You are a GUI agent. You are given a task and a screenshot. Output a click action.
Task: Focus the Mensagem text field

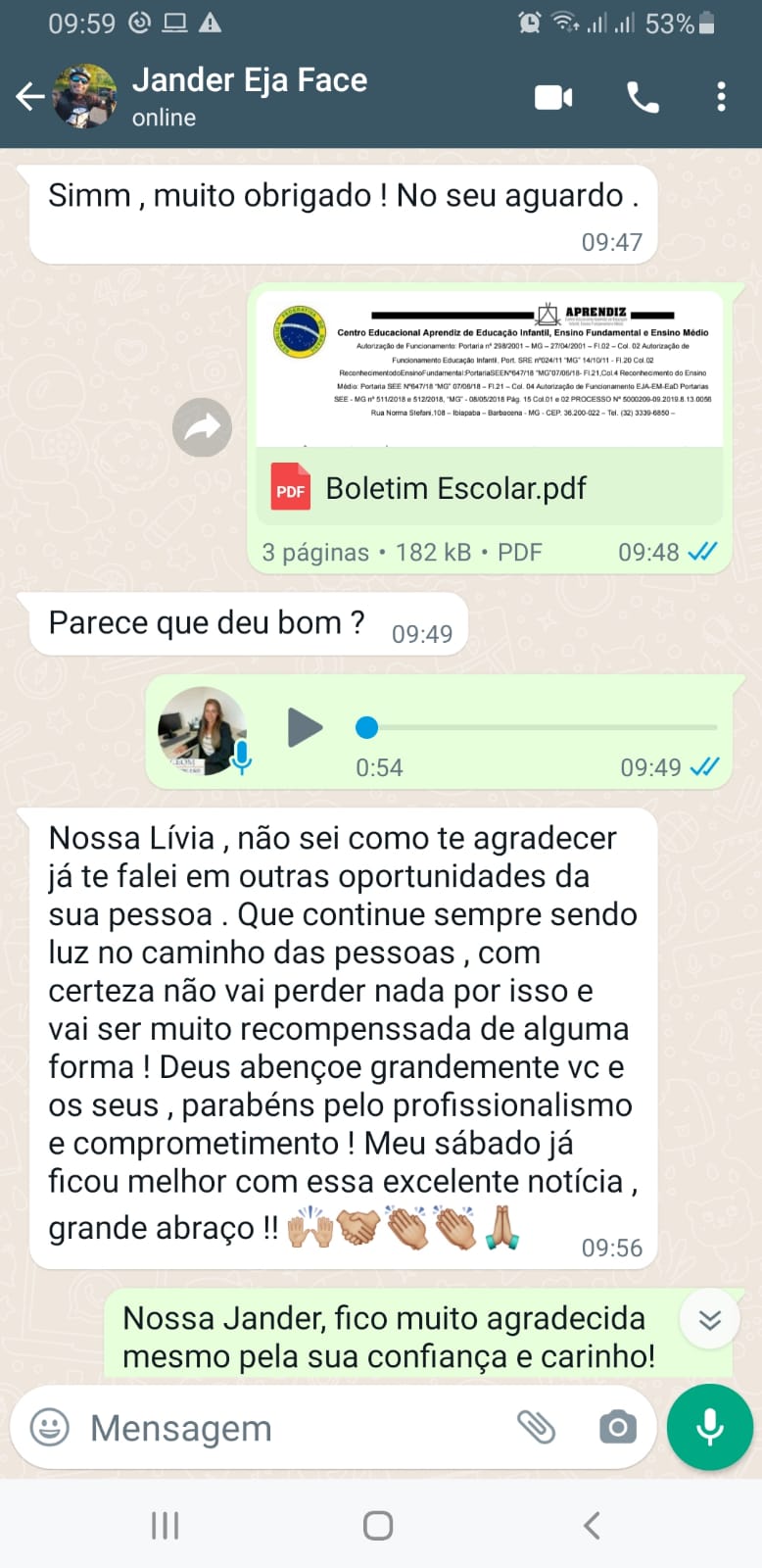(294, 1428)
